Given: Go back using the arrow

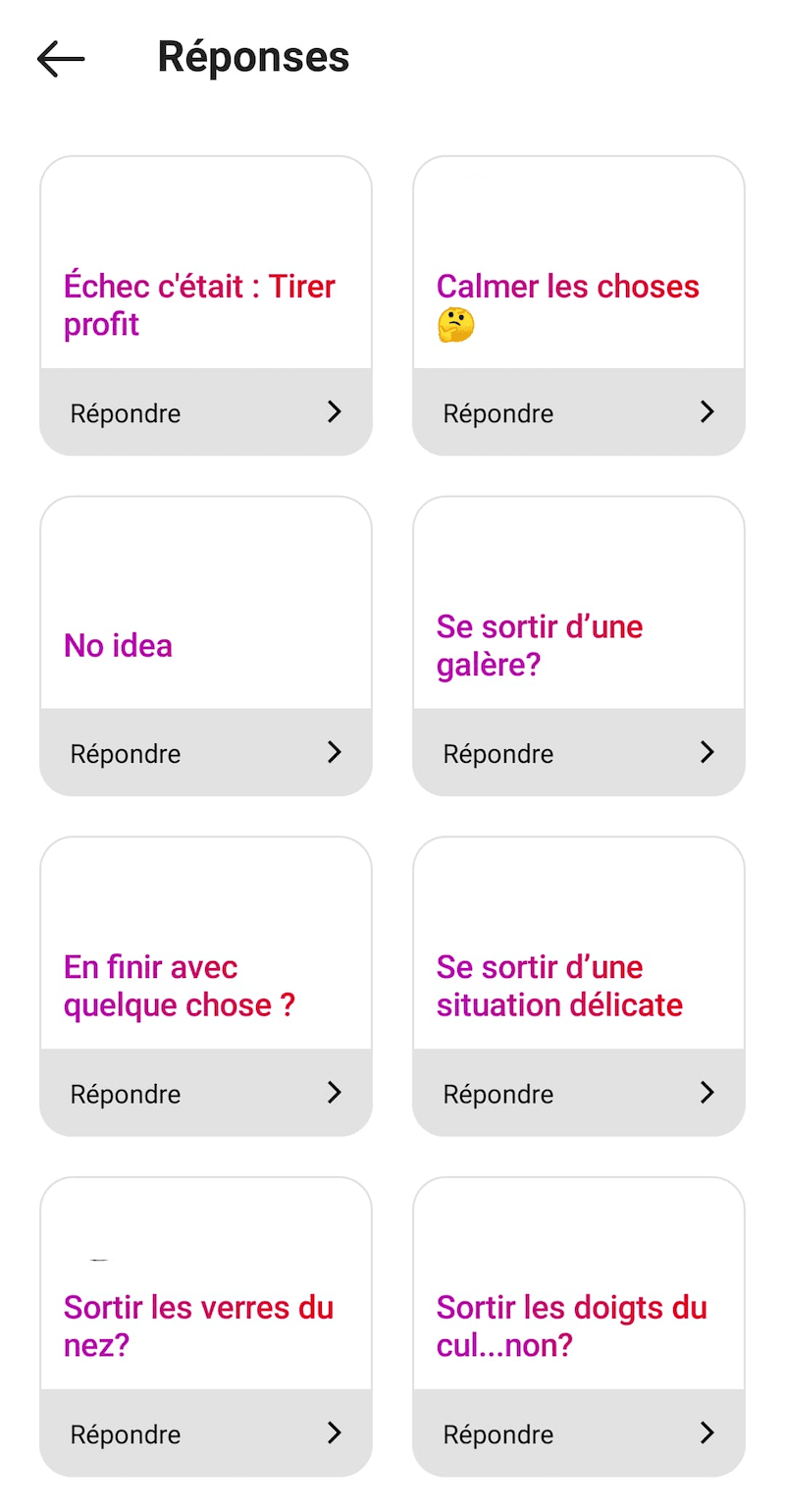Looking at the screenshot, I should (x=61, y=59).
